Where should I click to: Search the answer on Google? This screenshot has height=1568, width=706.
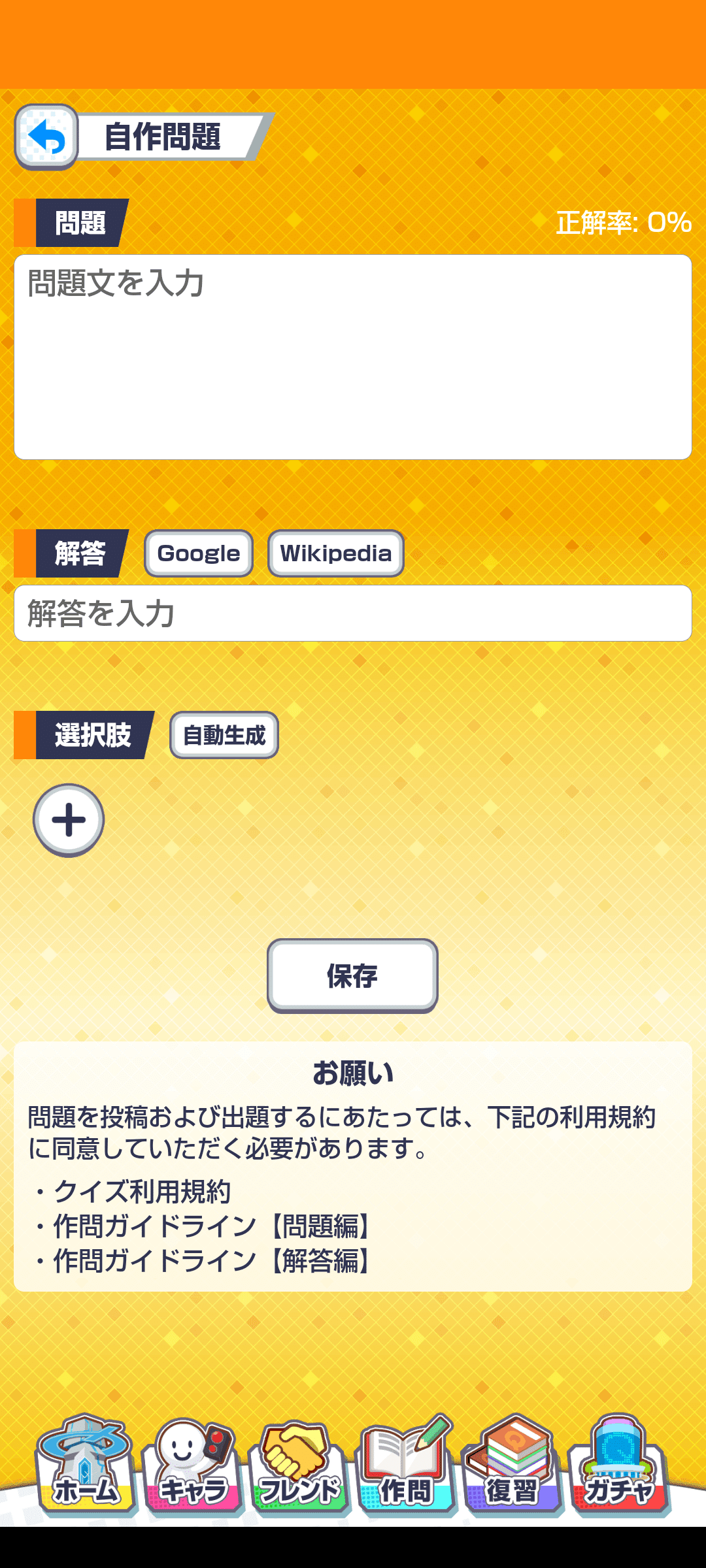click(x=199, y=553)
